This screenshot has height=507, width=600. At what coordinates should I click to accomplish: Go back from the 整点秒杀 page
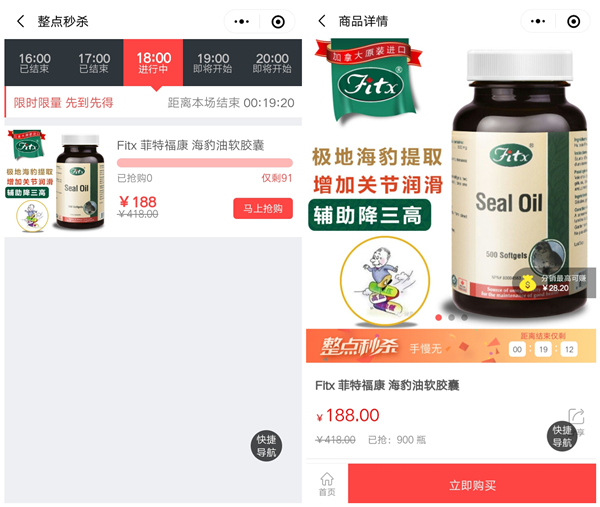click(20, 21)
